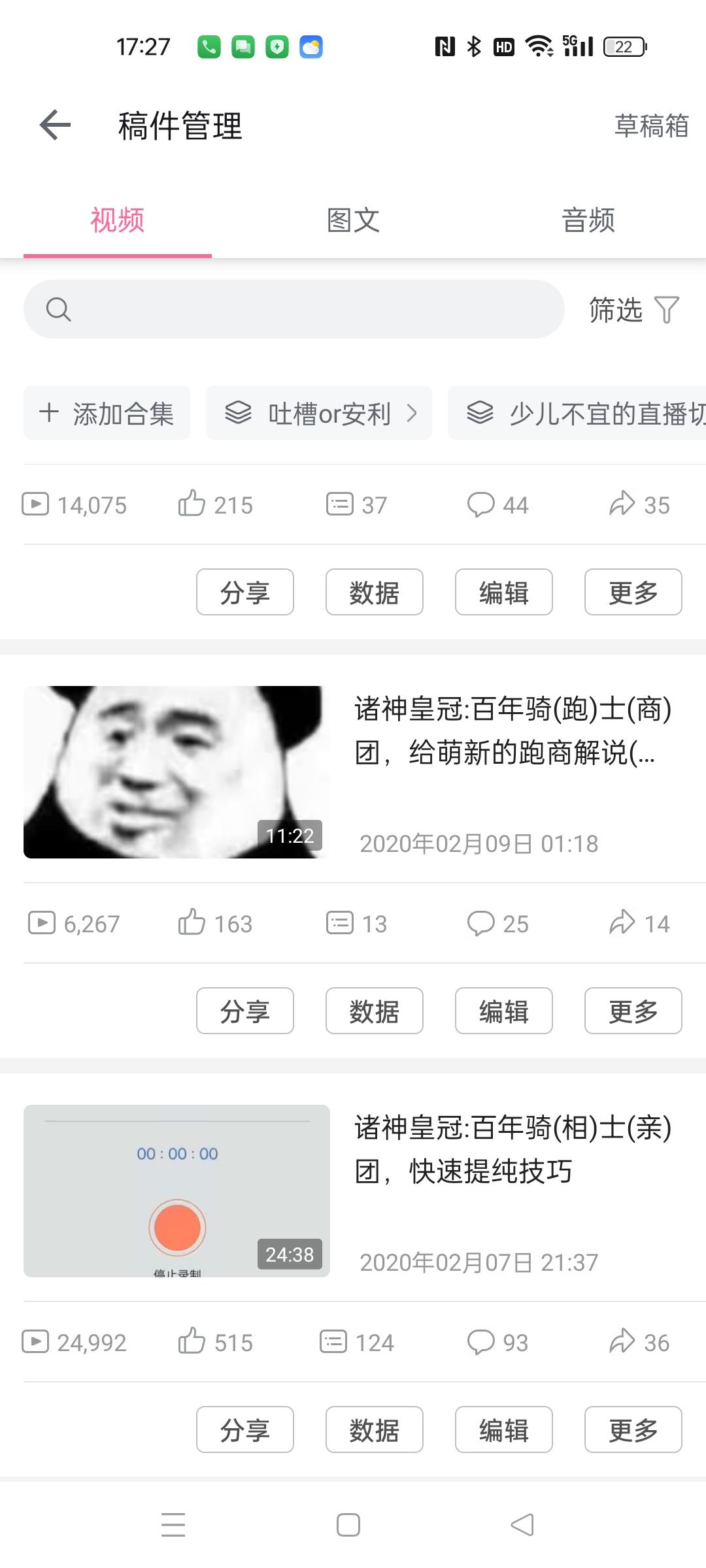Tap the Android home navigation button
Image resolution: width=706 pixels, height=1568 pixels.
coord(348,1524)
